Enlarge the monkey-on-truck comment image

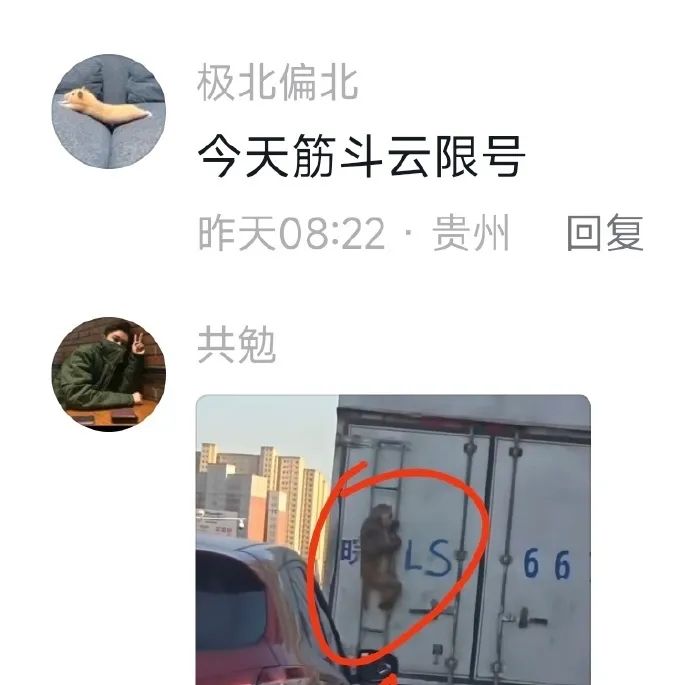393,540
